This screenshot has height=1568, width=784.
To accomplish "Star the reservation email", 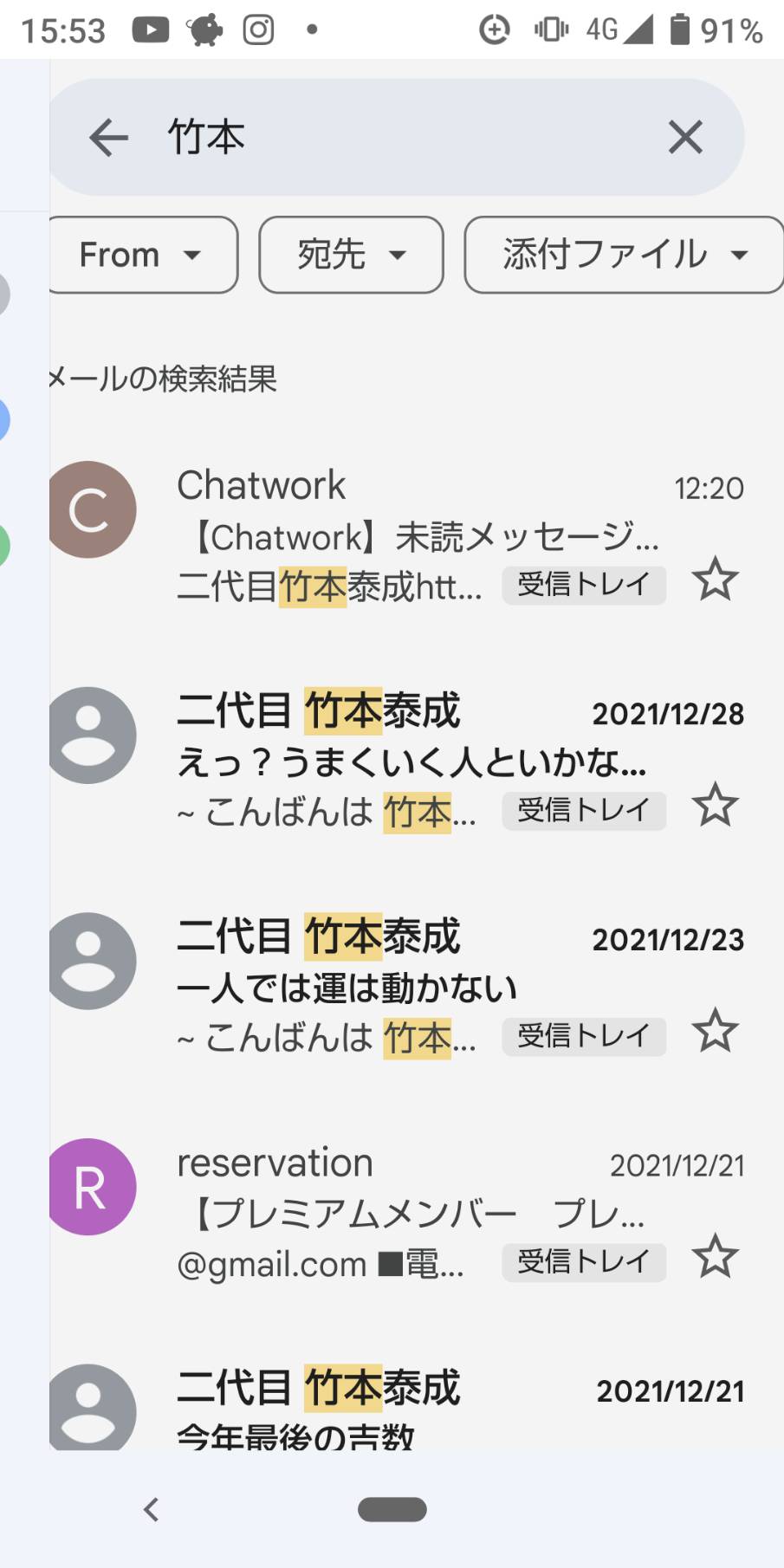I will click(x=715, y=1258).
